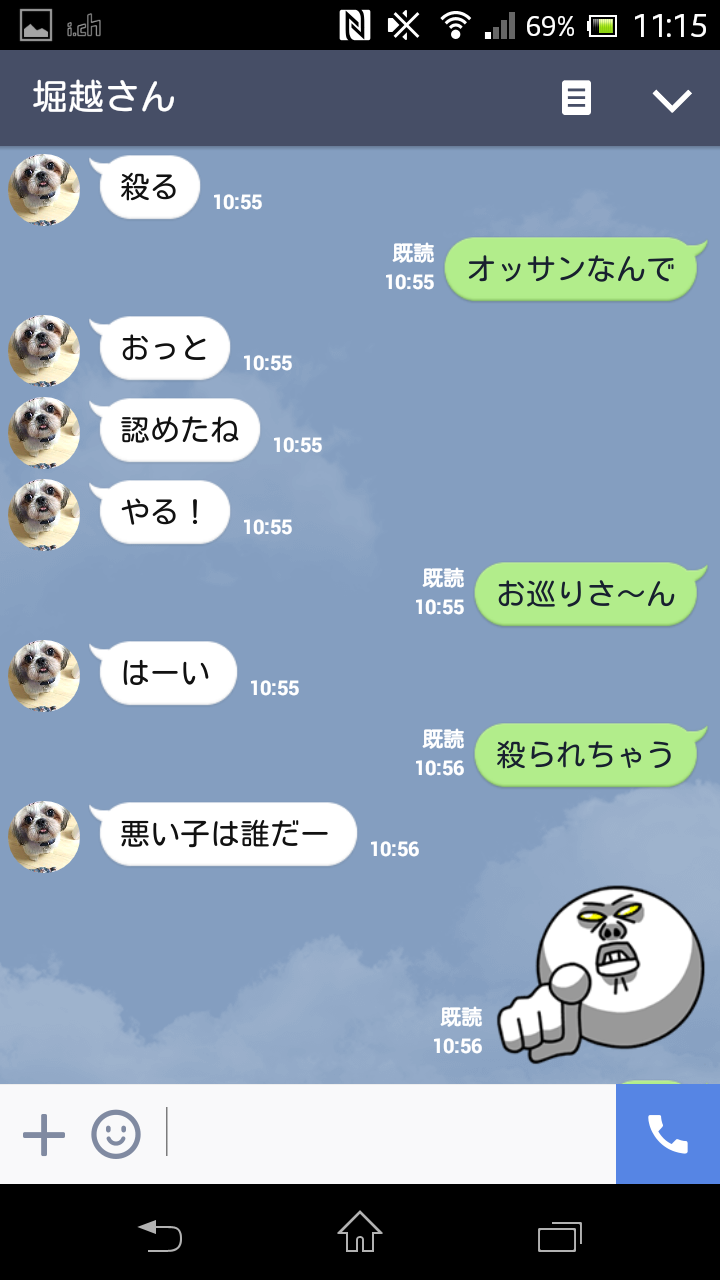Start a voice call with 堀越さん
720x1280 pixels.
click(668, 1134)
